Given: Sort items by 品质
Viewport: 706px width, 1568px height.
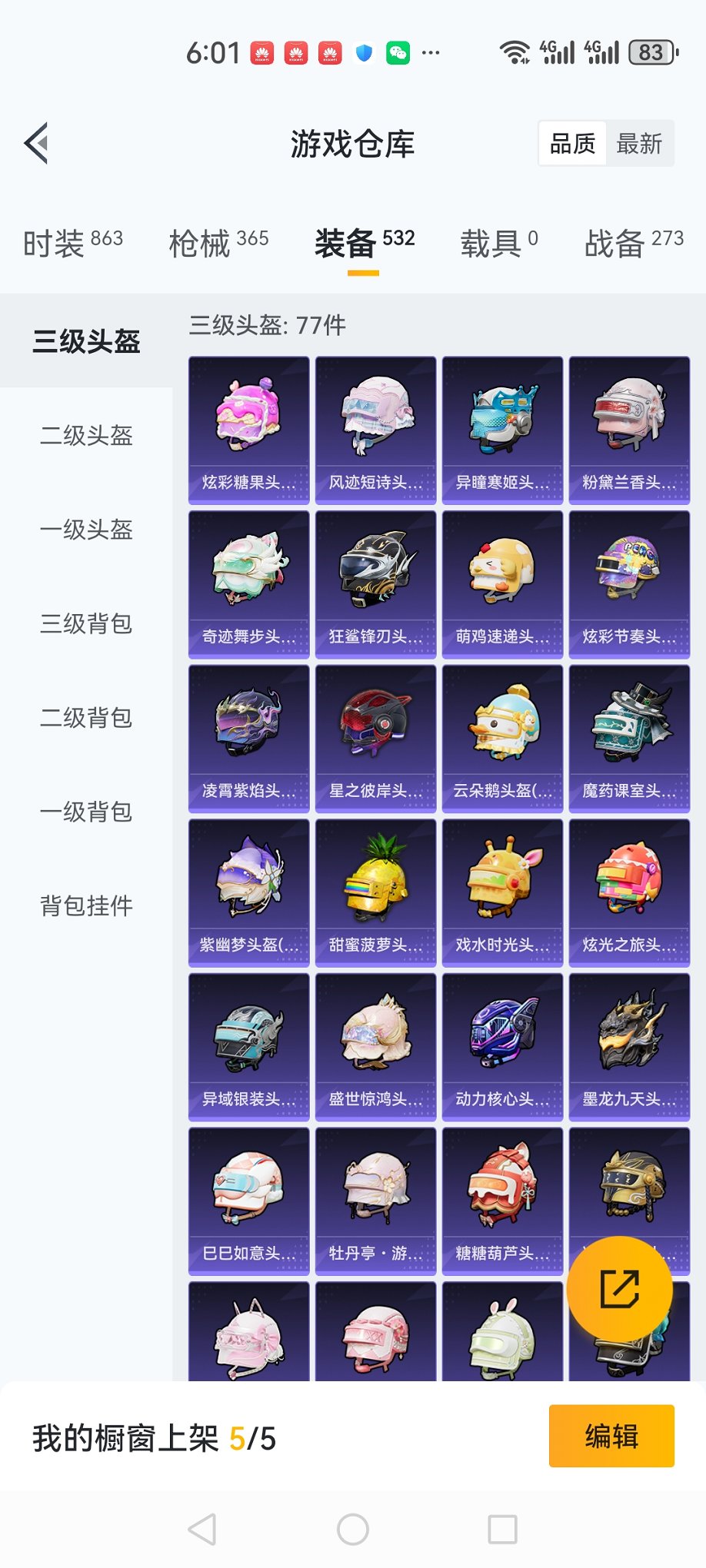Looking at the screenshot, I should coord(572,144).
